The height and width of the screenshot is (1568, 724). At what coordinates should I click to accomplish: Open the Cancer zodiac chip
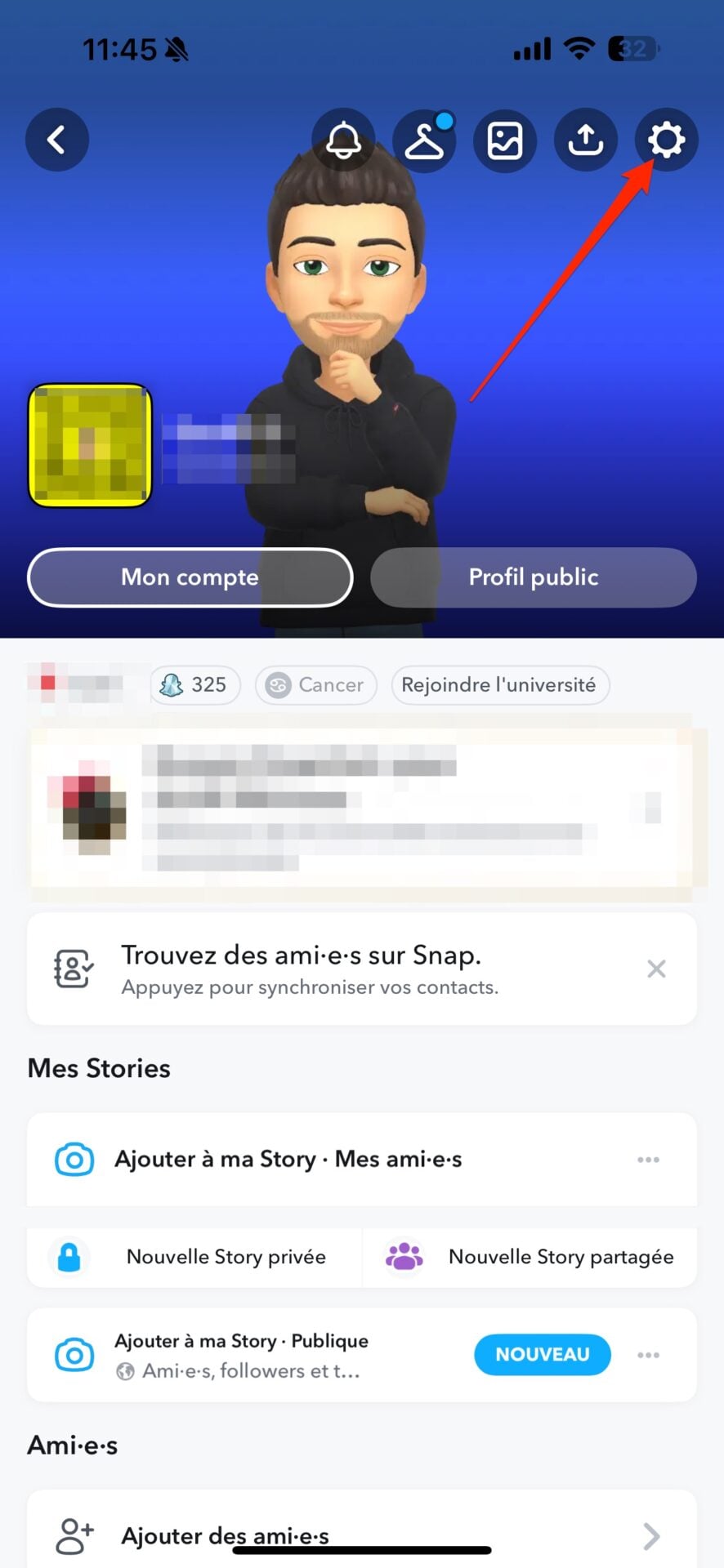(x=315, y=684)
